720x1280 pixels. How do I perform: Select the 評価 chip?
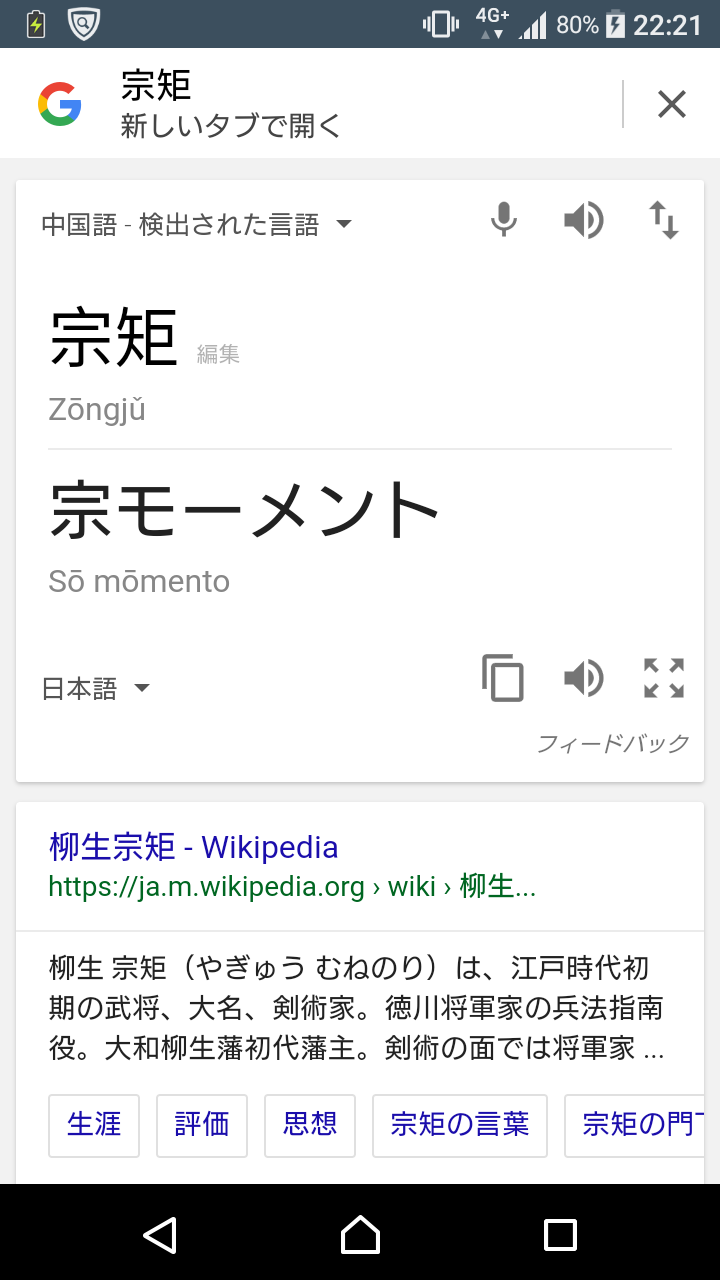click(202, 1125)
